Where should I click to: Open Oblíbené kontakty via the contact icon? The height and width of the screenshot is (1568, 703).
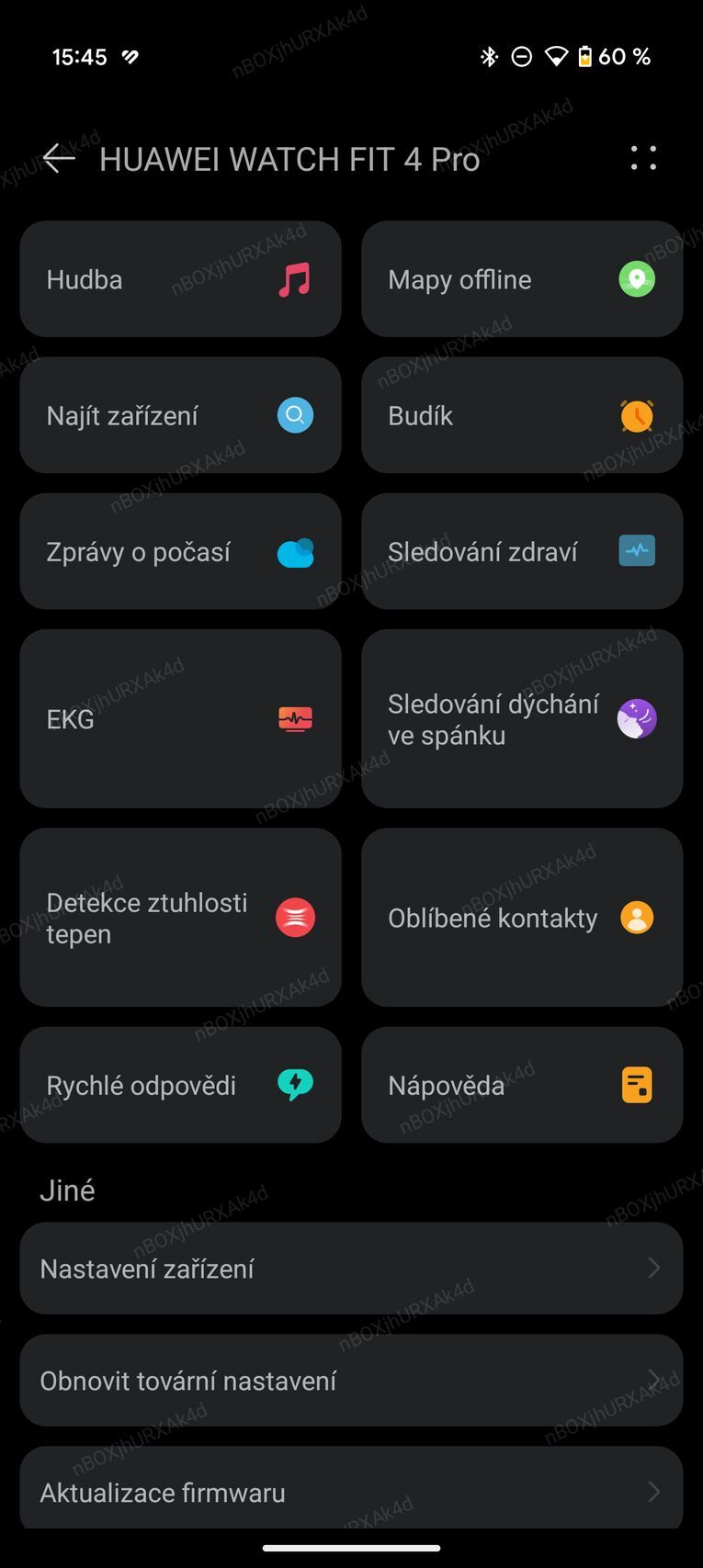[x=637, y=917]
